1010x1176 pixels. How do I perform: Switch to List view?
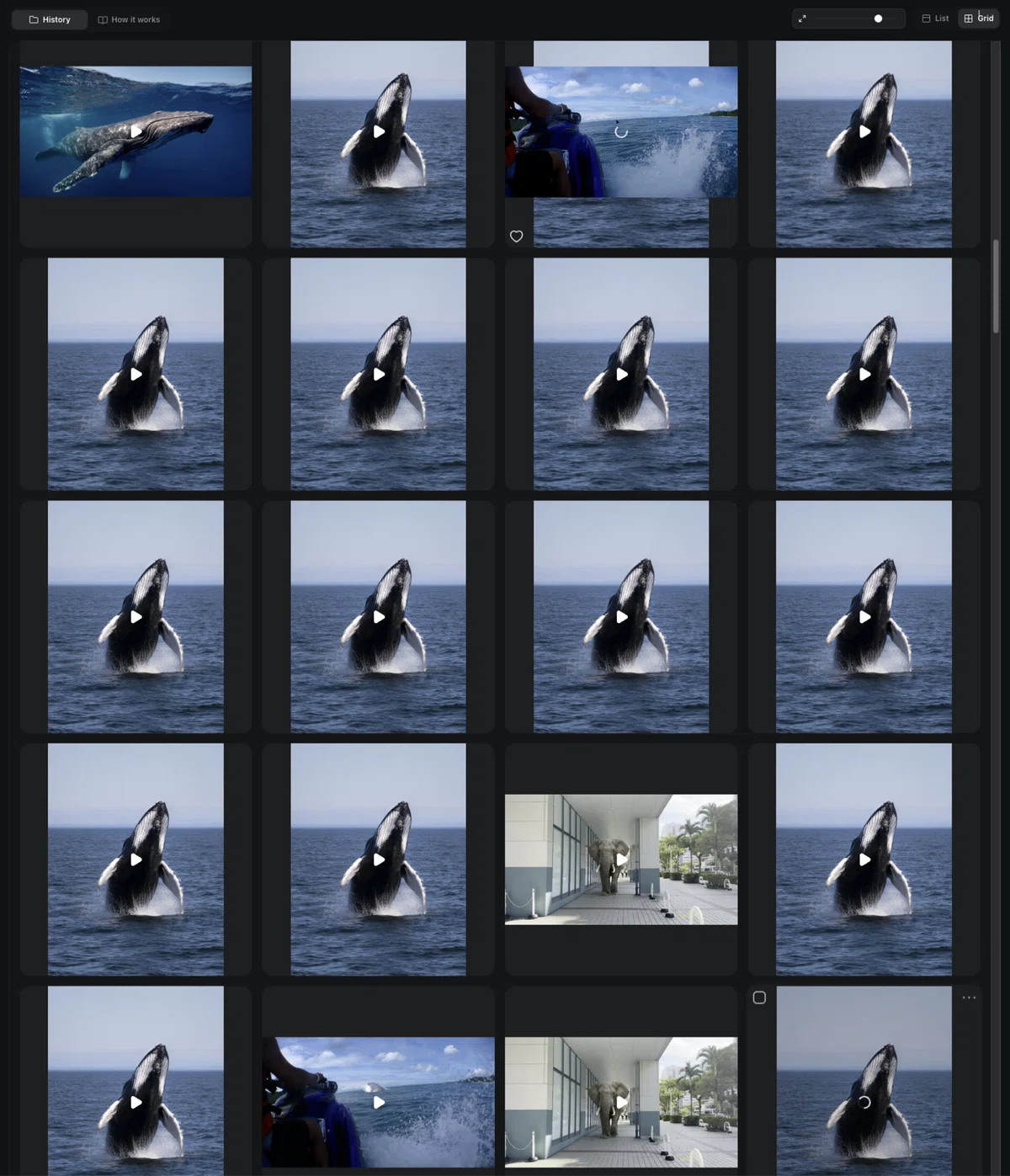tap(935, 19)
